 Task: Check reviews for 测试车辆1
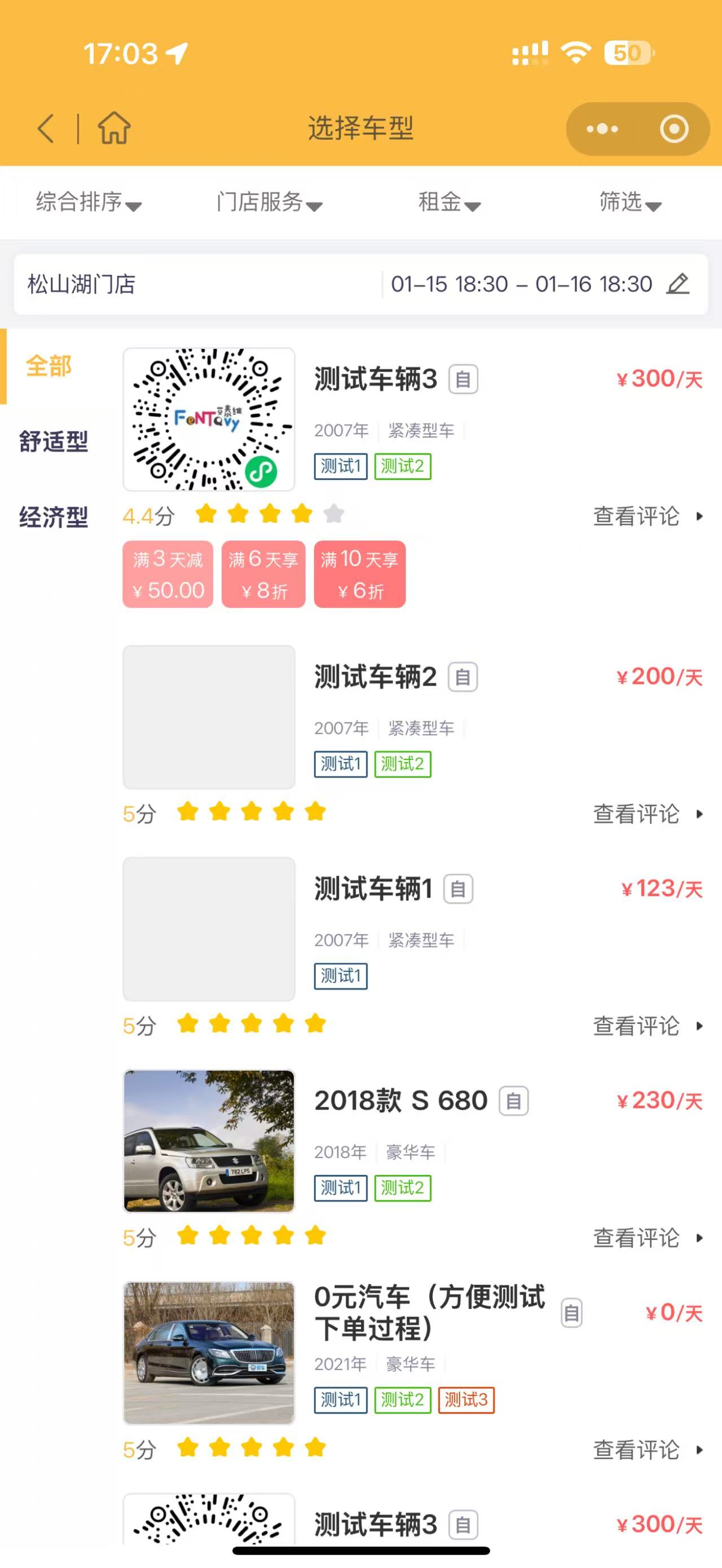coord(647,1026)
